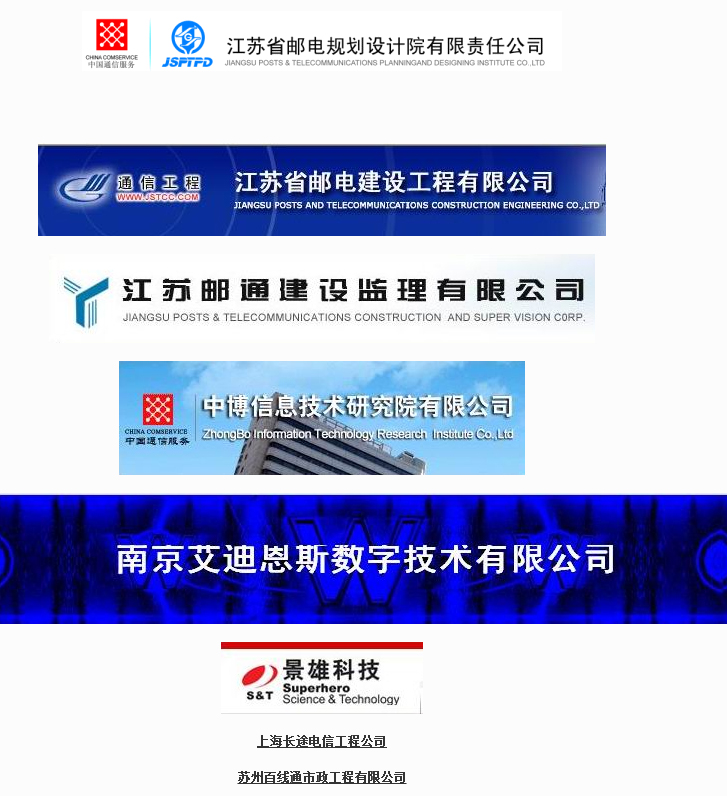
Task: Open the 上海长途电信工程公司 link
Action: click(x=321, y=741)
